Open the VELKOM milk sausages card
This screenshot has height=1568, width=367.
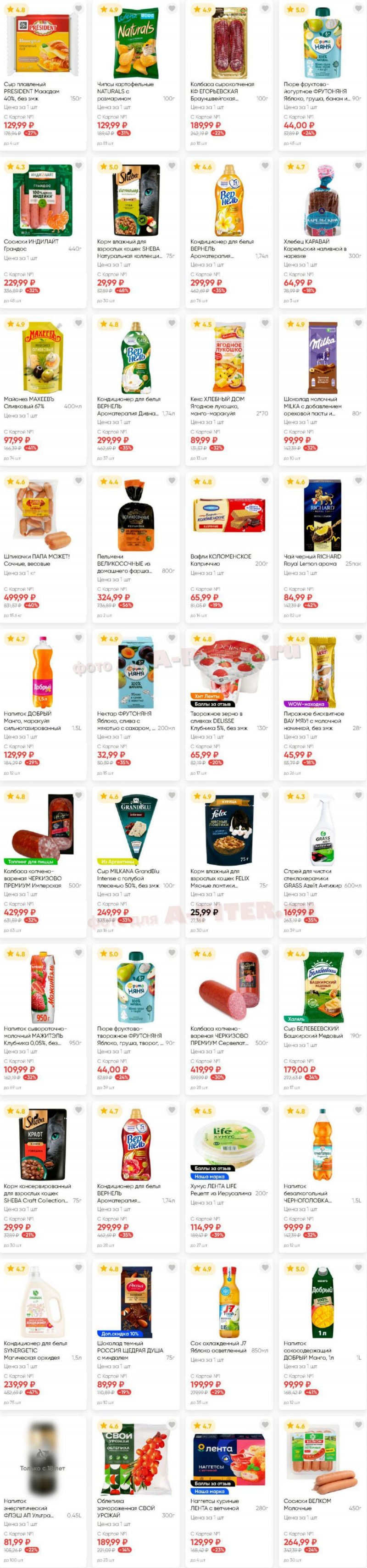[x=323, y=1461]
